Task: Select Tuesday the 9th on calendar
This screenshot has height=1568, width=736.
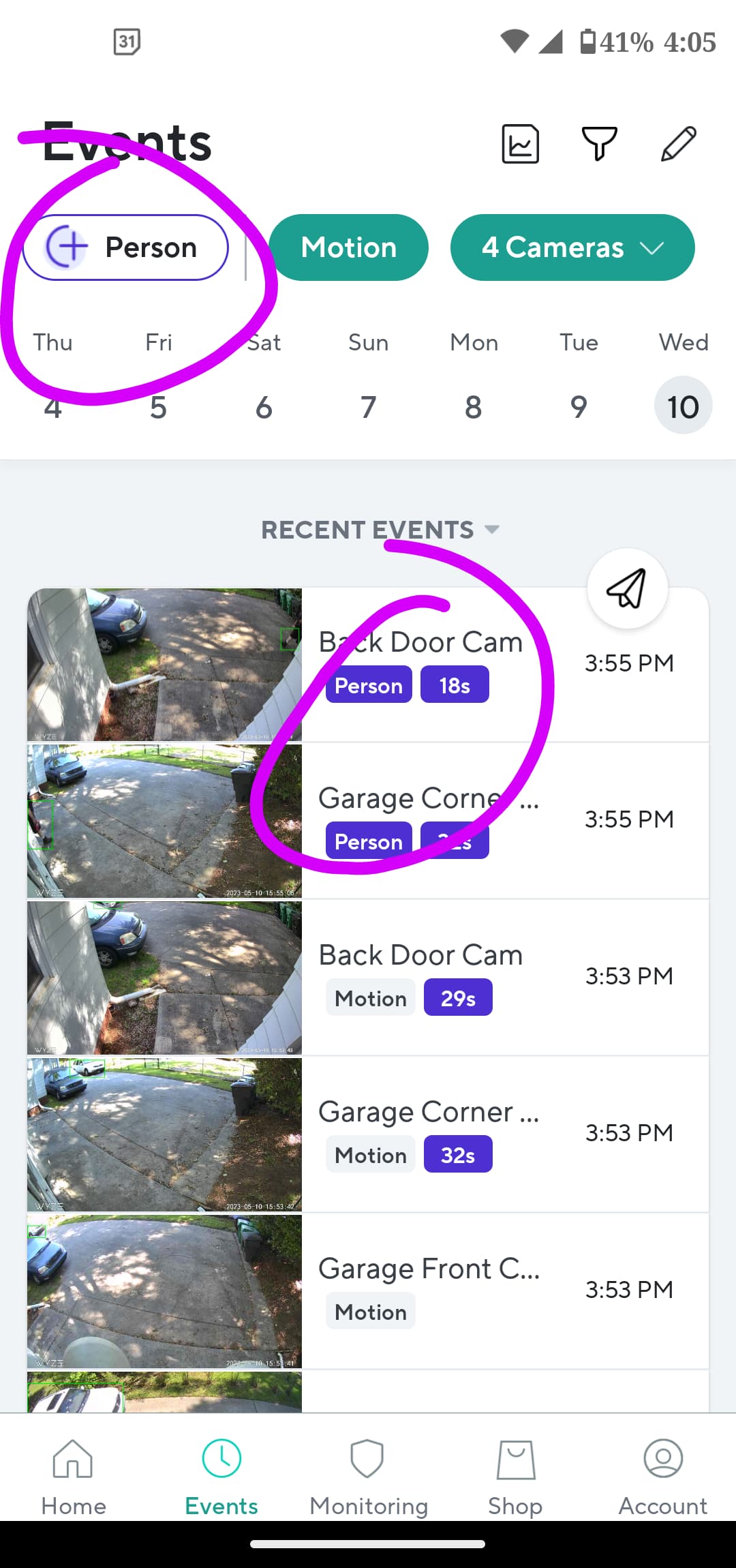Action: (x=579, y=407)
